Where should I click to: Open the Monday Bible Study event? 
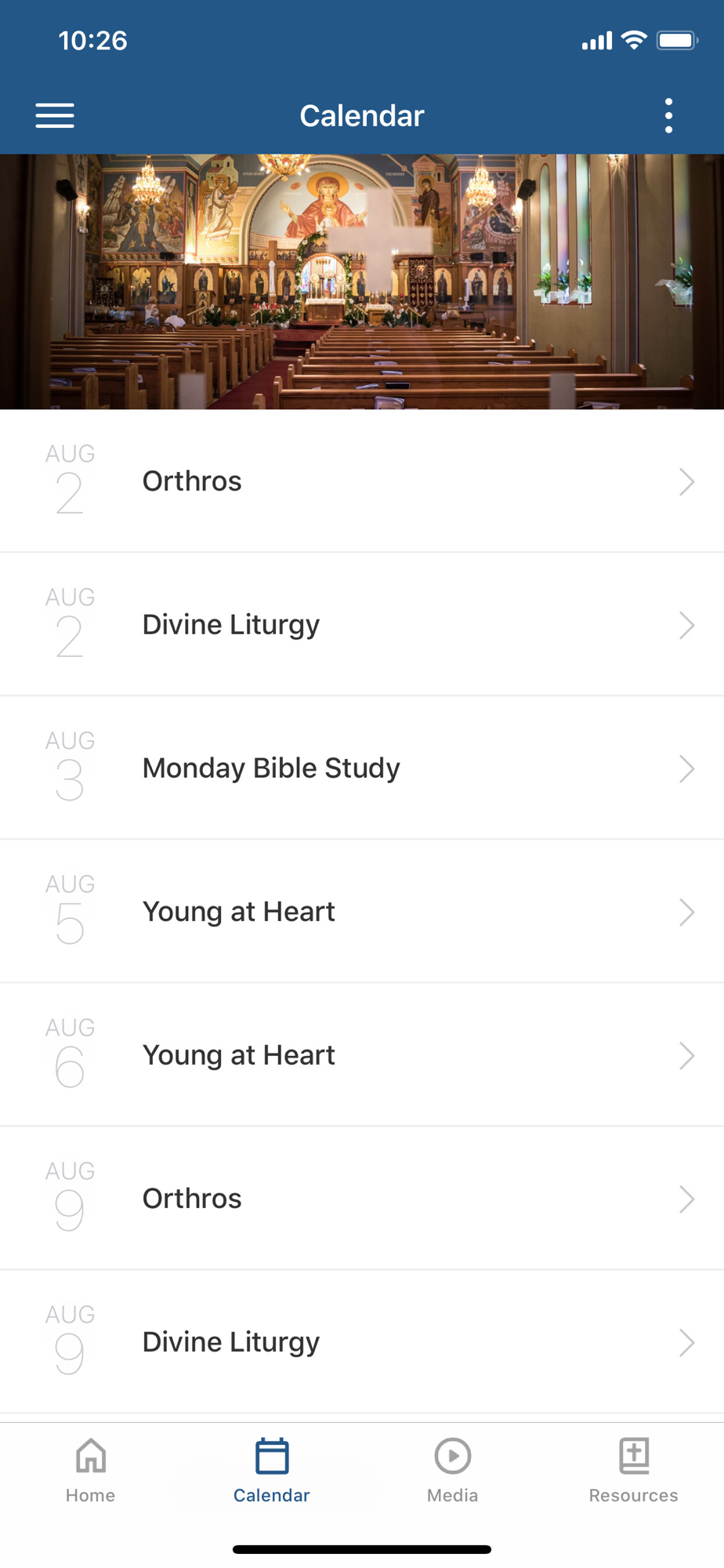pyautogui.click(x=362, y=768)
